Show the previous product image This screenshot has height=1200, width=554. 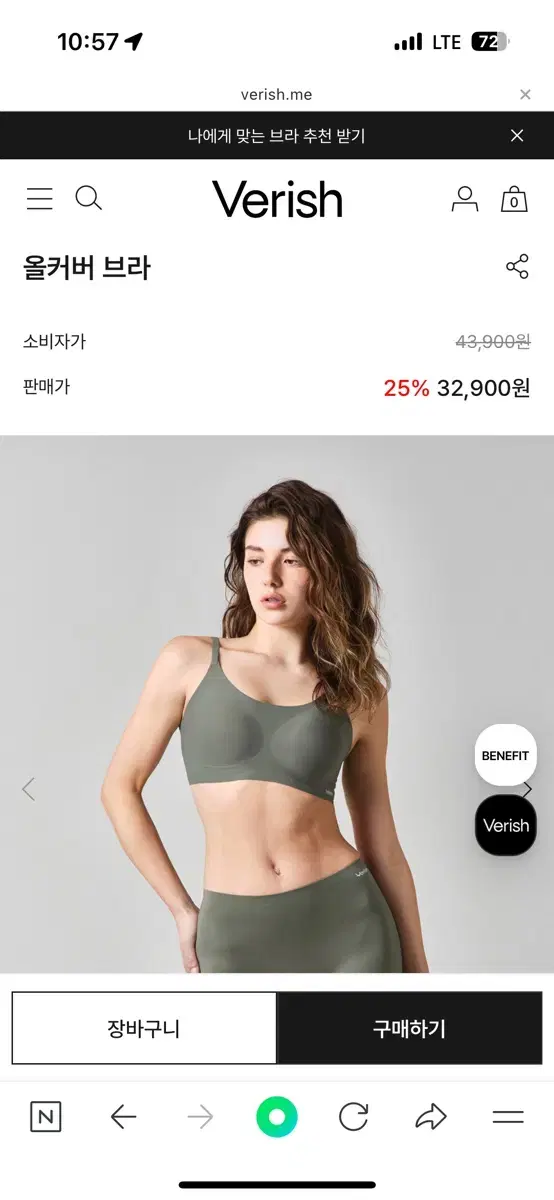click(28, 789)
